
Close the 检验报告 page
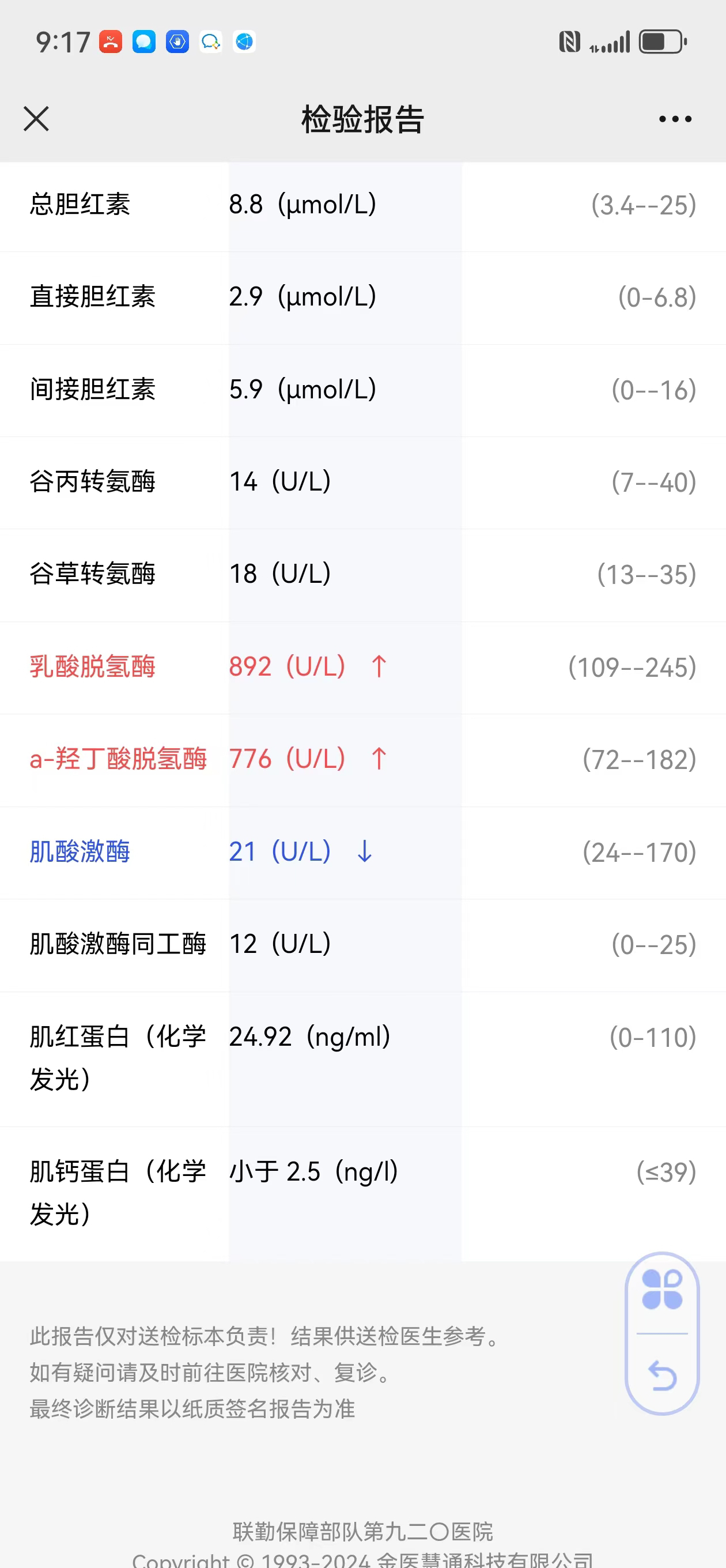[36, 119]
